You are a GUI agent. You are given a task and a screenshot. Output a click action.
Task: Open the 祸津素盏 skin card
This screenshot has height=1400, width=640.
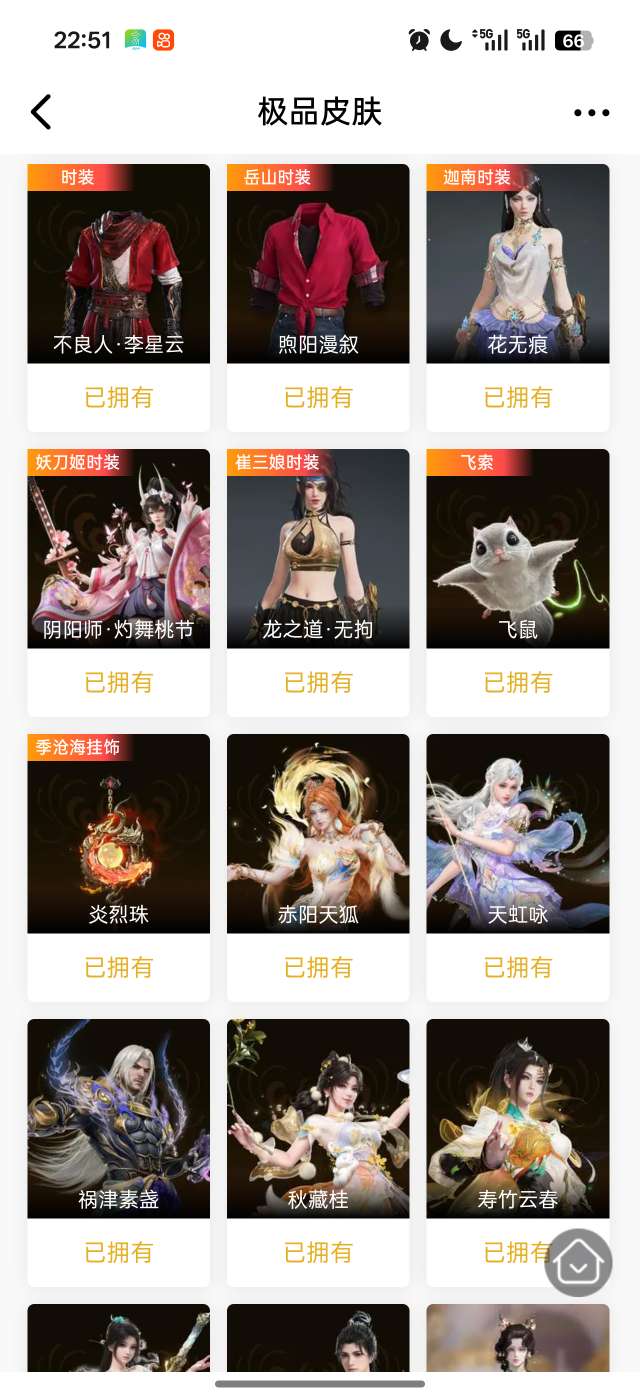118,1120
